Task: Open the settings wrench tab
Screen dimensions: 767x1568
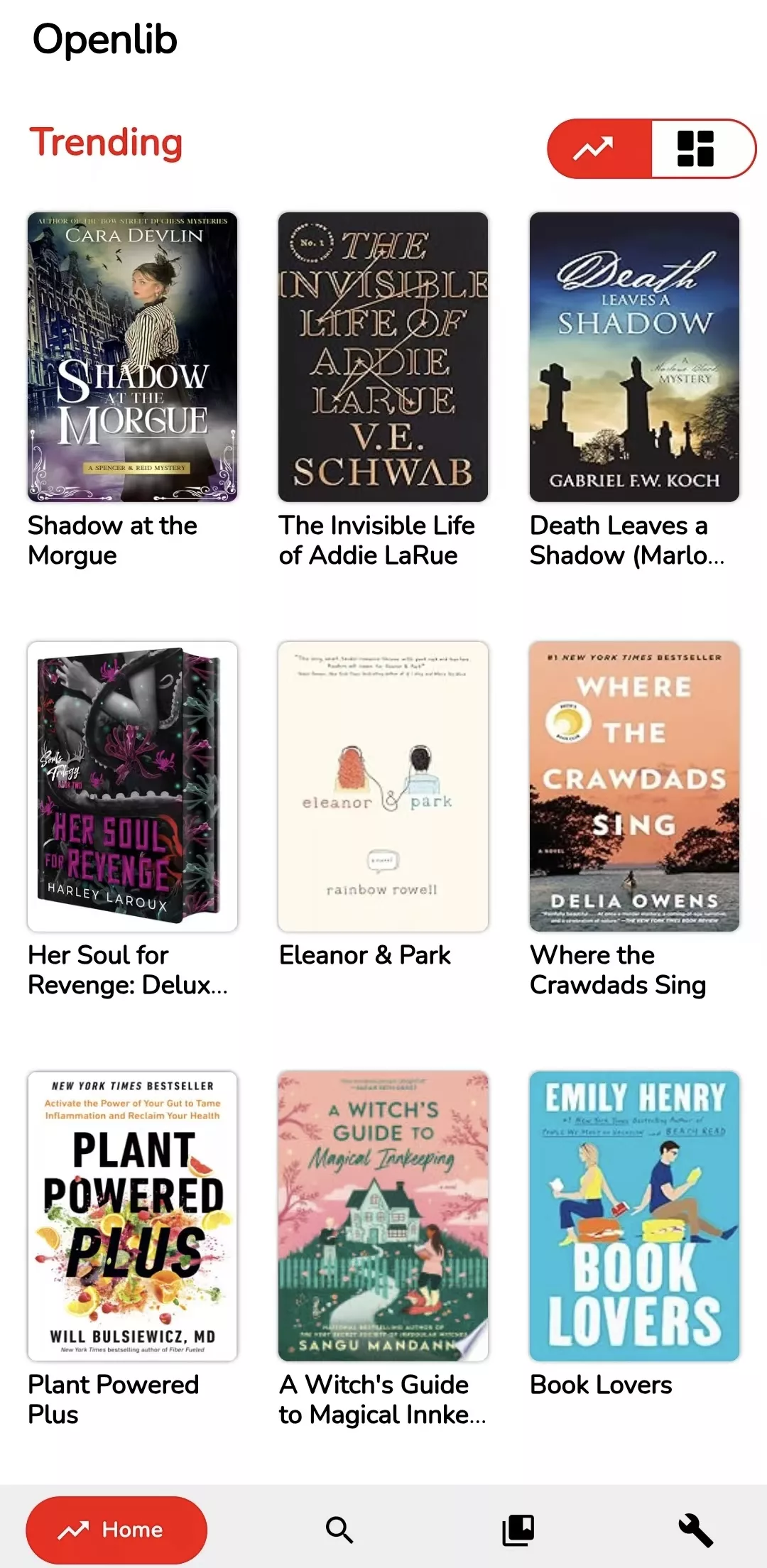Action: [695, 1530]
